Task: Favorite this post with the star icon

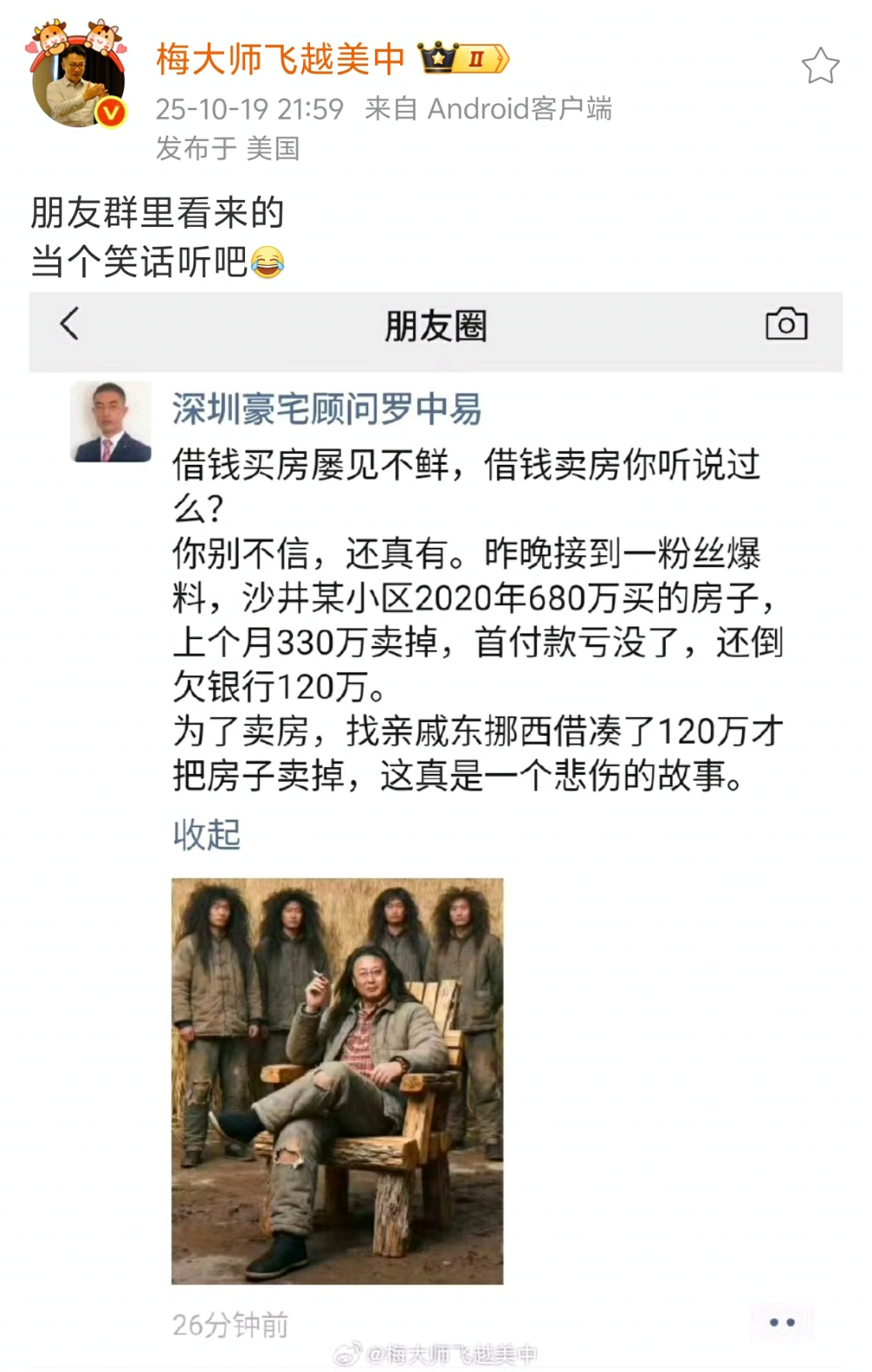Action: tap(820, 66)
